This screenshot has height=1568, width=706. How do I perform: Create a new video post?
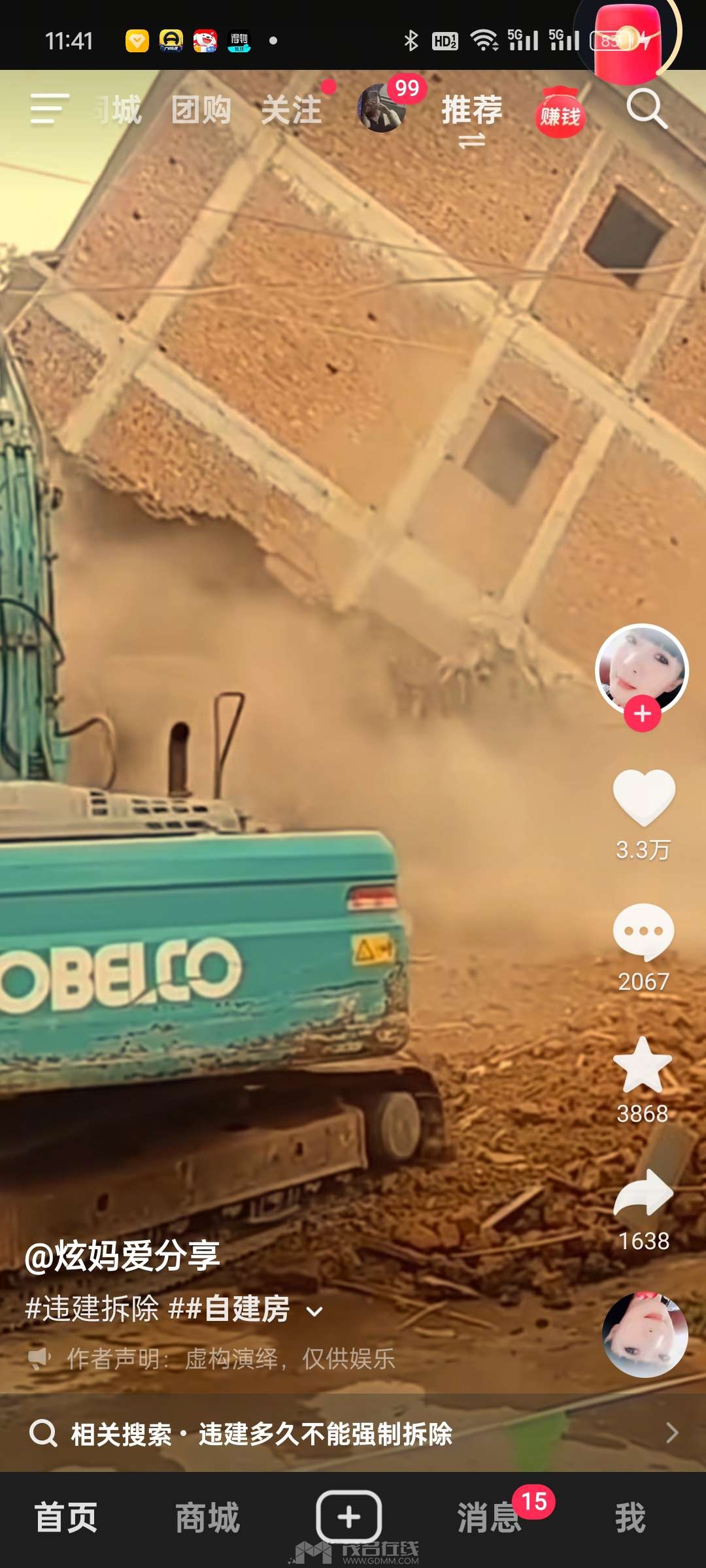pyautogui.click(x=349, y=1517)
